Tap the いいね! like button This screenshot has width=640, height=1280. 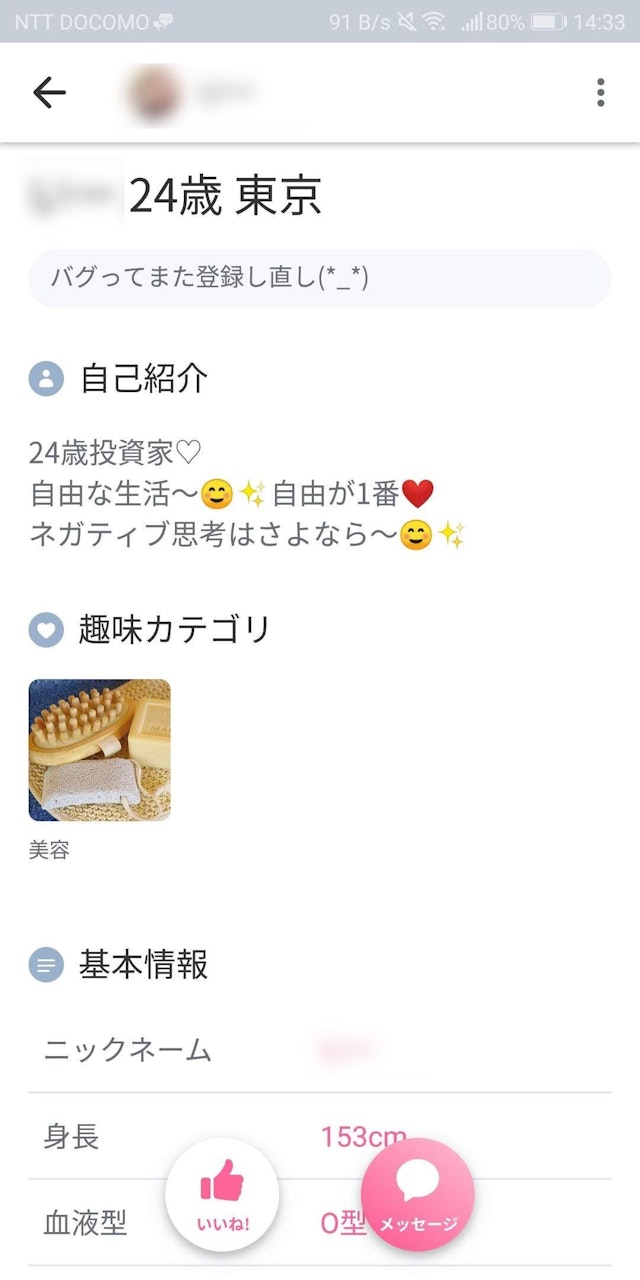click(222, 1194)
